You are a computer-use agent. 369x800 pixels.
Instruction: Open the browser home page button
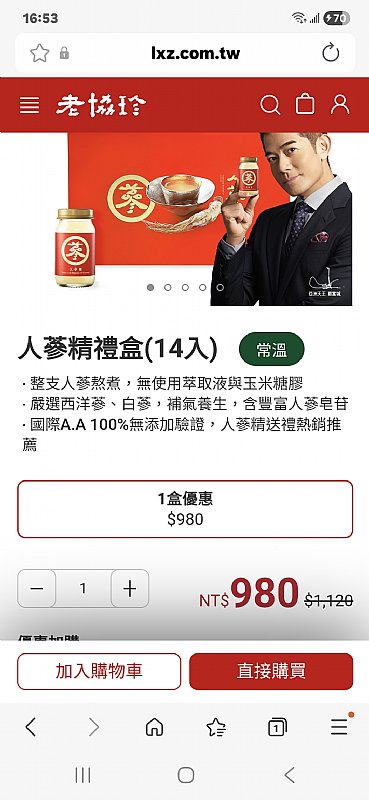click(155, 727)
